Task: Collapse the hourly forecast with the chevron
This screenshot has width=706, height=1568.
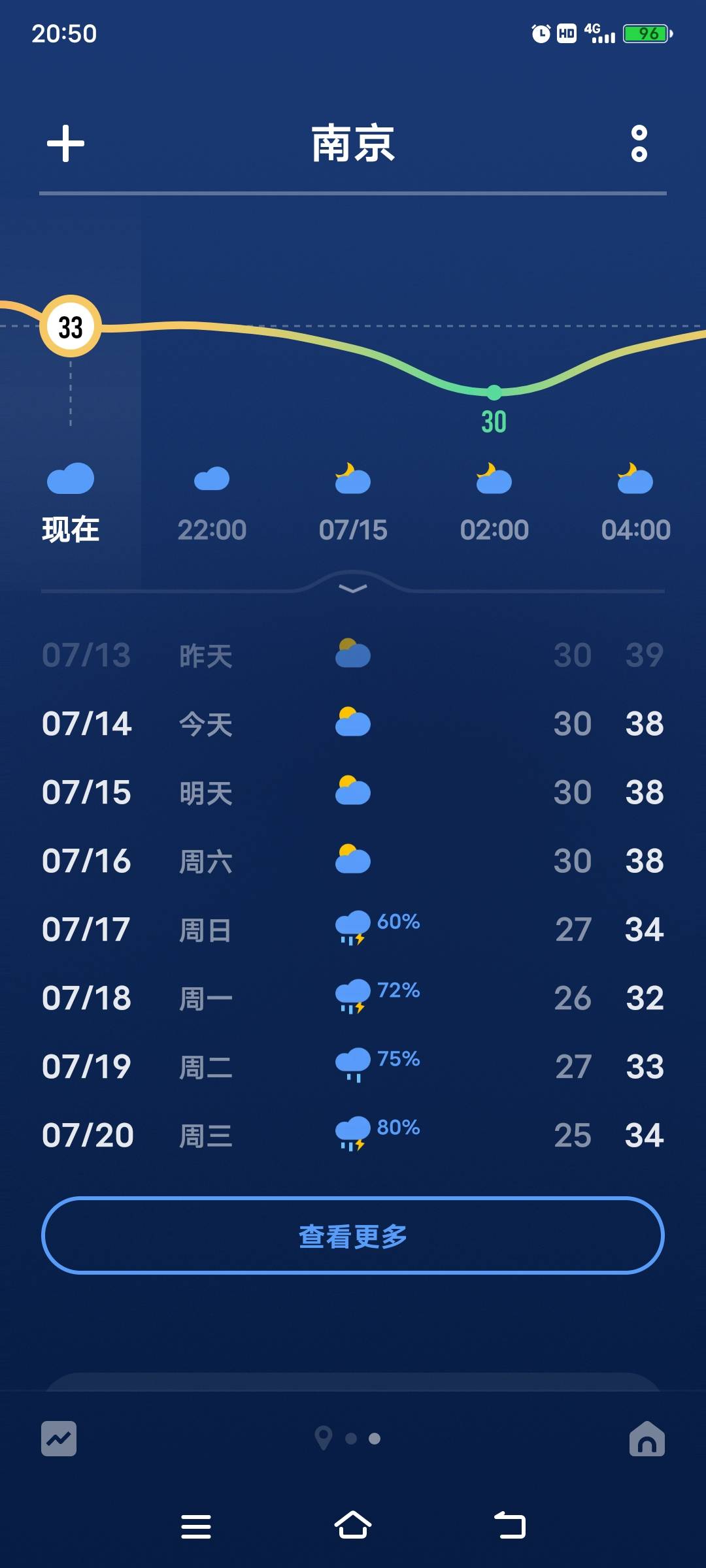Action: click(x=353, y=587)
